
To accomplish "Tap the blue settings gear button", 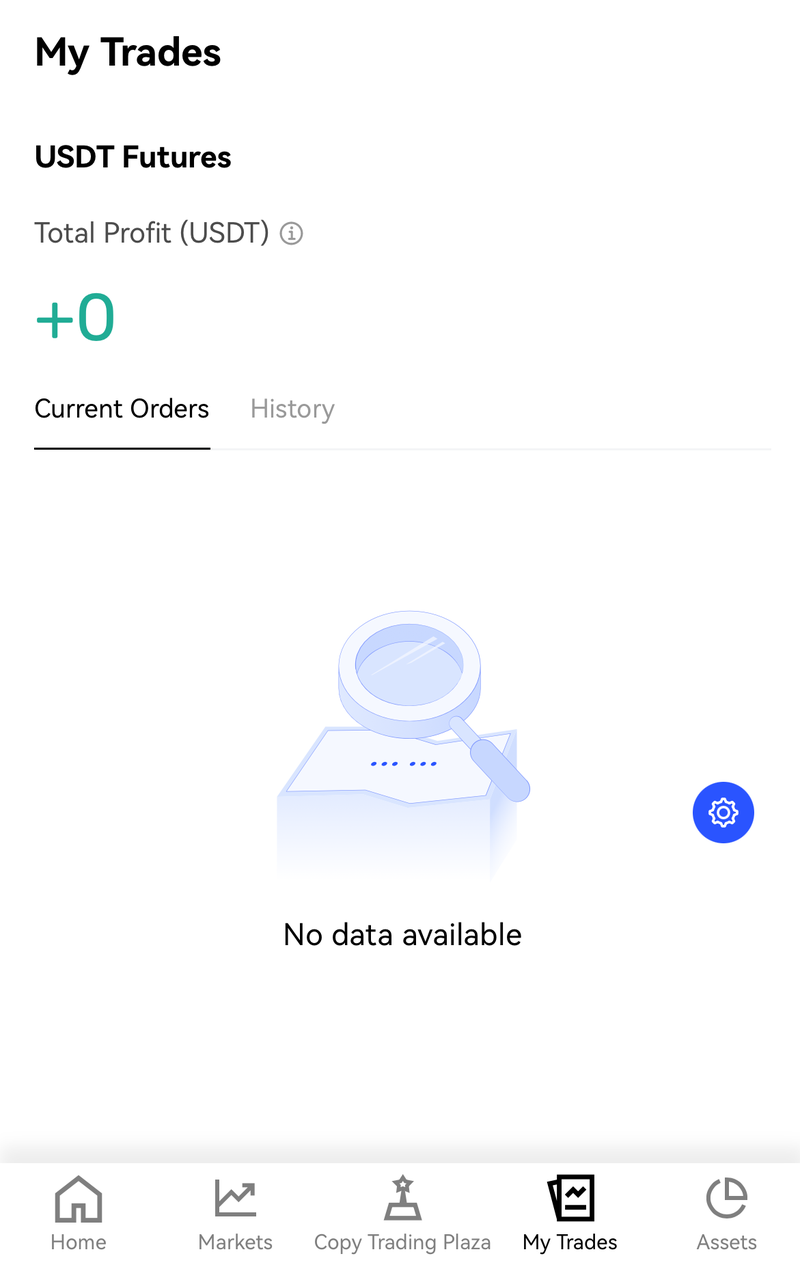I will pyautogui.click(x=723, y=812).
